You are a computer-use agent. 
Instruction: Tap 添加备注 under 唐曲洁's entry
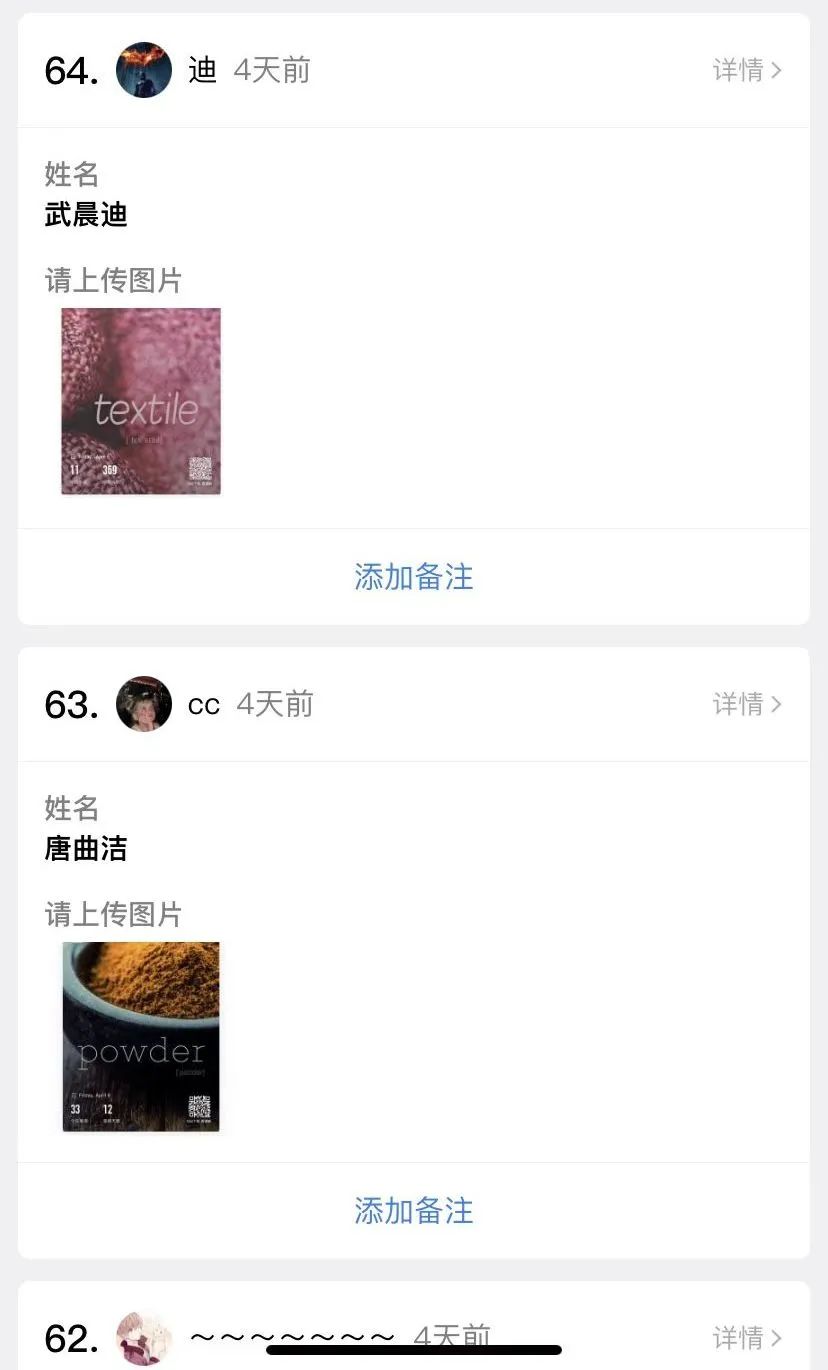click(413, 1211)
